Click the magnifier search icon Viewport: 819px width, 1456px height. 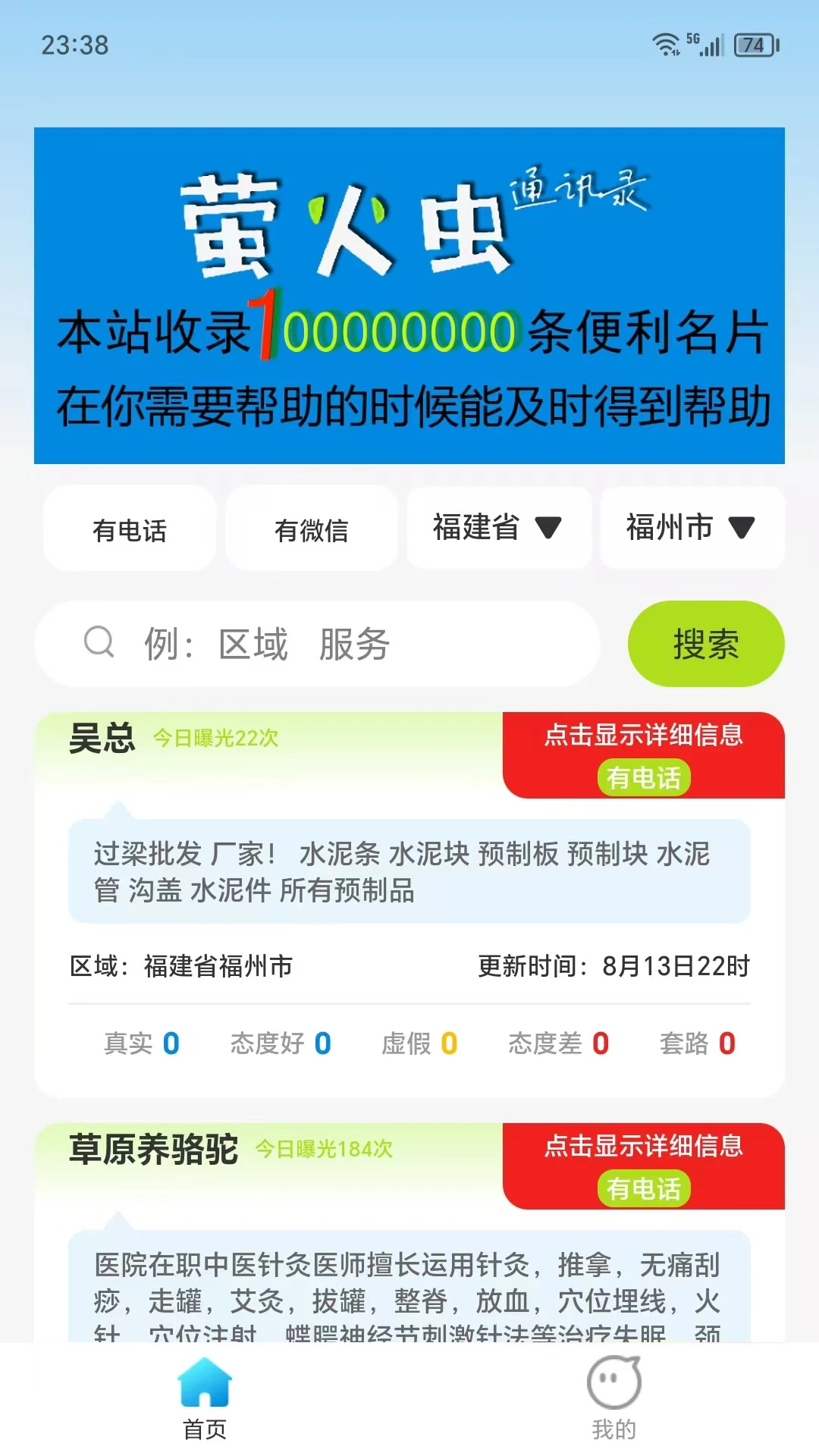(99, 644)
